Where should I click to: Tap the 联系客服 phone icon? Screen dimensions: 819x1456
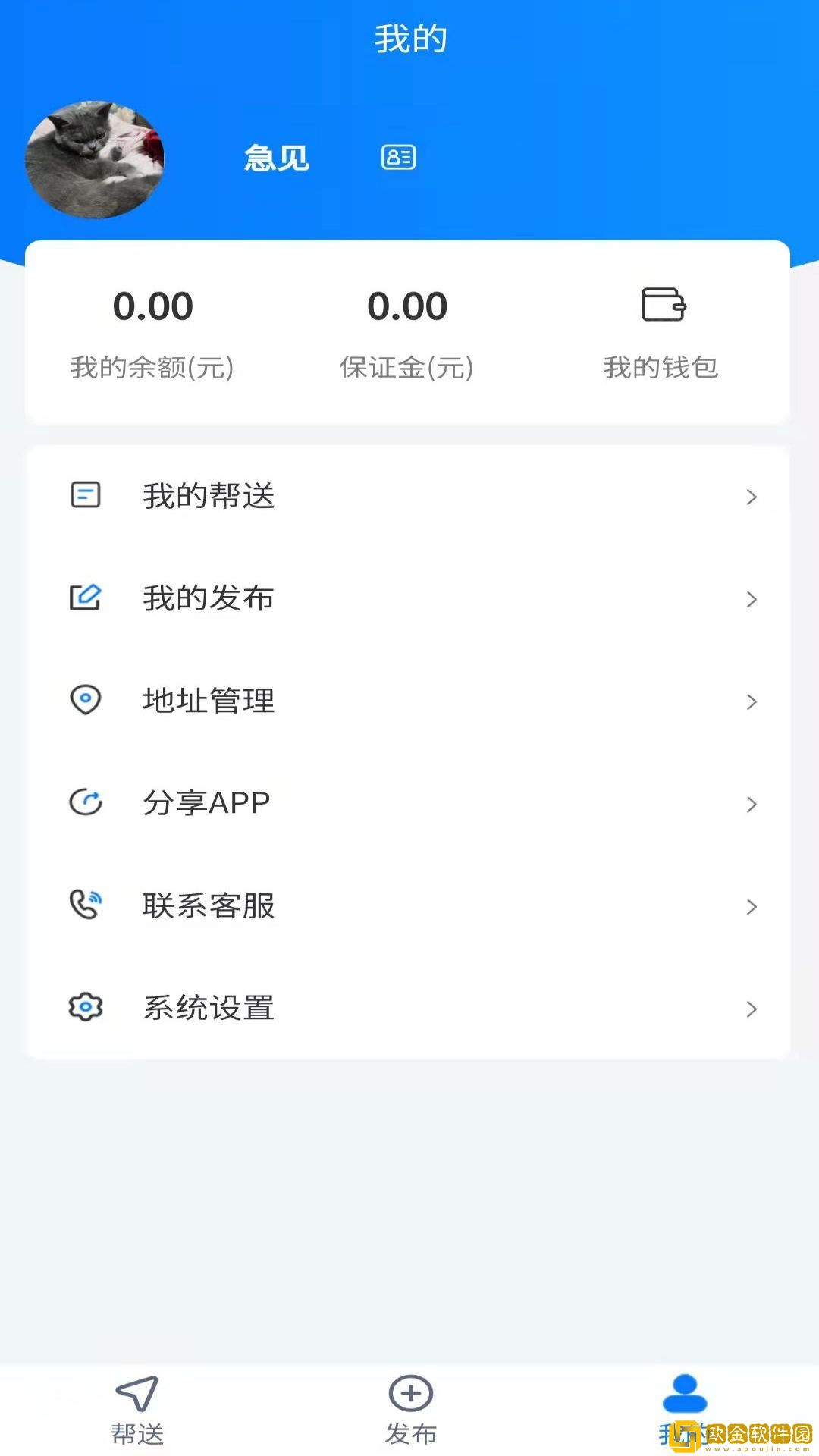point(86,905)
